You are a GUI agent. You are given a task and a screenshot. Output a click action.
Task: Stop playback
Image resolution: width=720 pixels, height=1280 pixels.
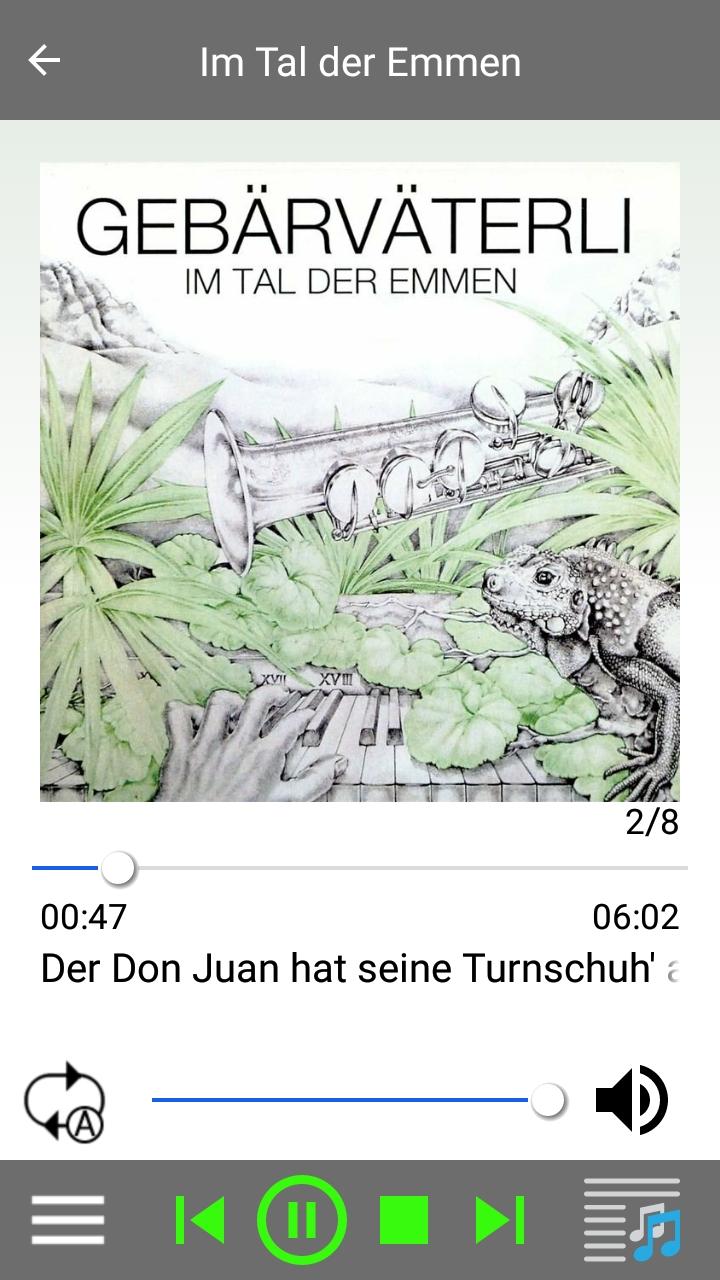[404, 1220]
